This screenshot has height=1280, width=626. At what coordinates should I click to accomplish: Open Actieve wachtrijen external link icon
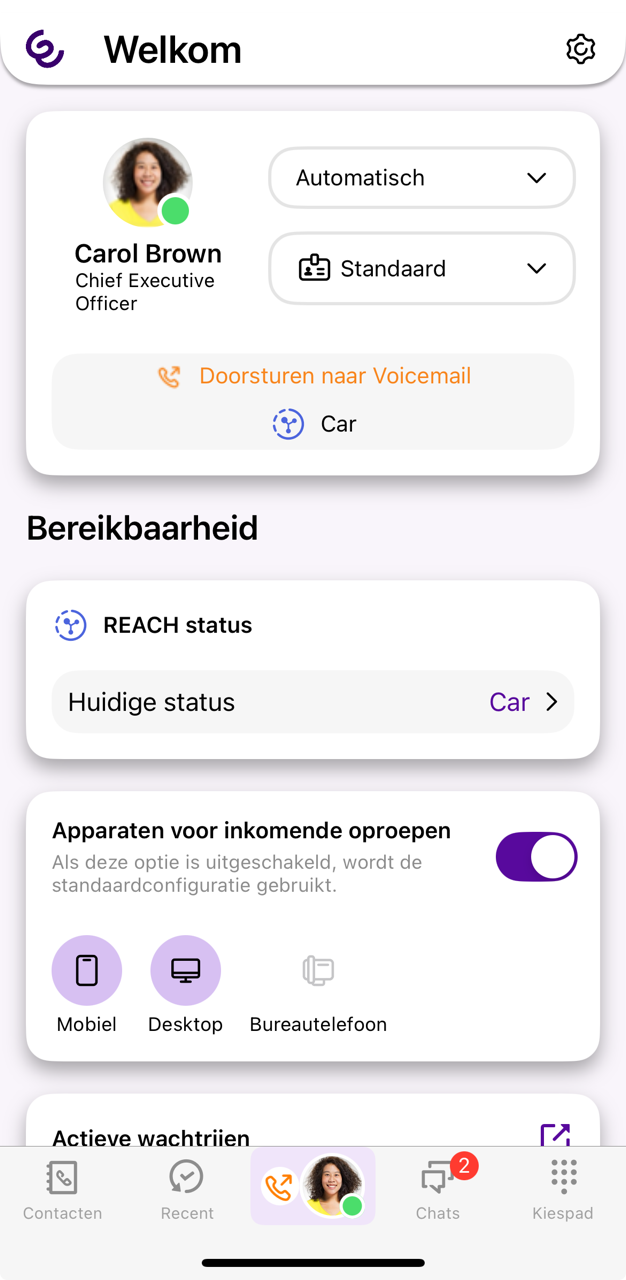555,1136
